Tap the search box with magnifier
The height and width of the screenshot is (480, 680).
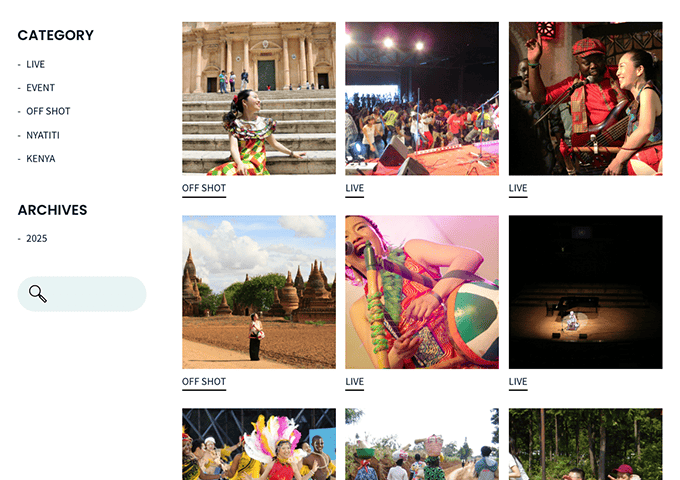[82, 294]
